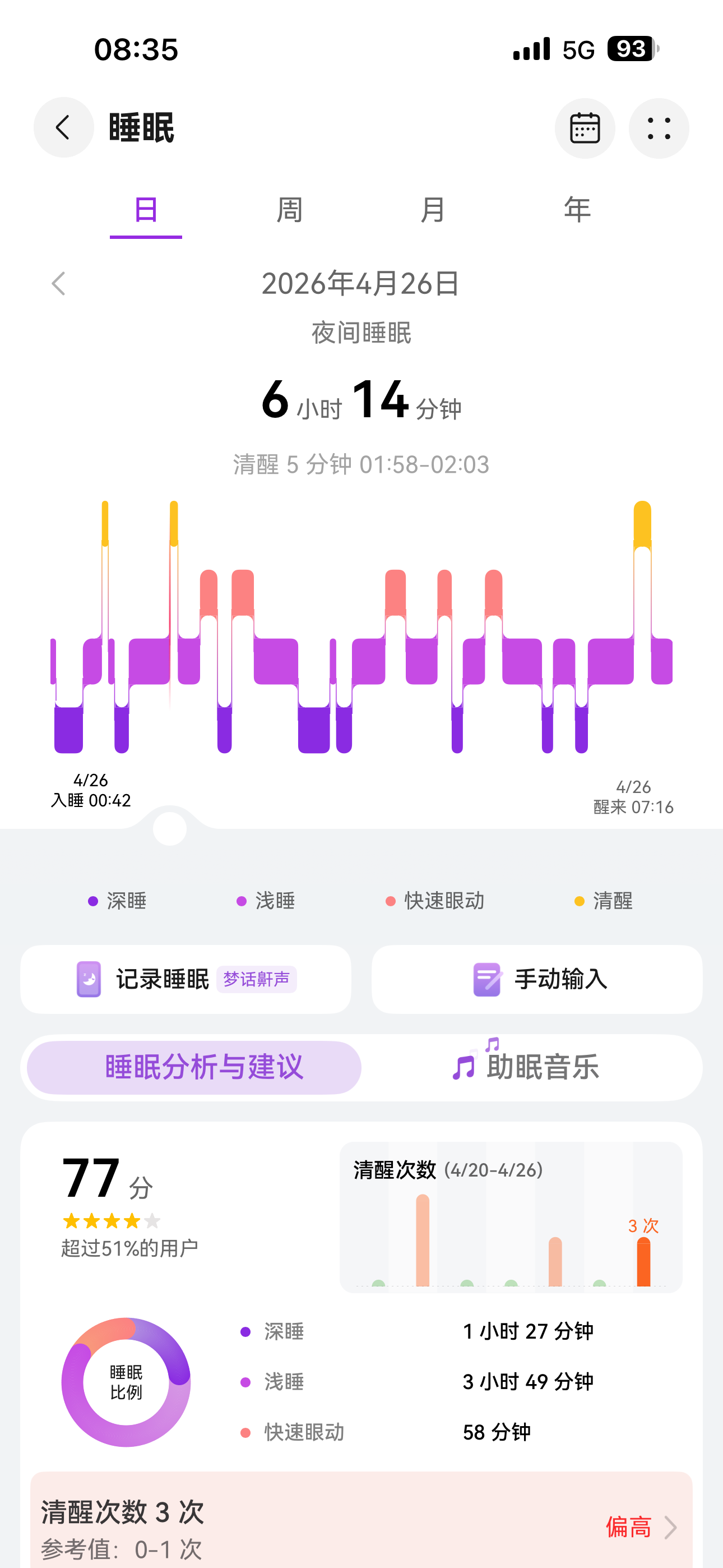Open the four-dot more options menu

click(x=659, y=128)
